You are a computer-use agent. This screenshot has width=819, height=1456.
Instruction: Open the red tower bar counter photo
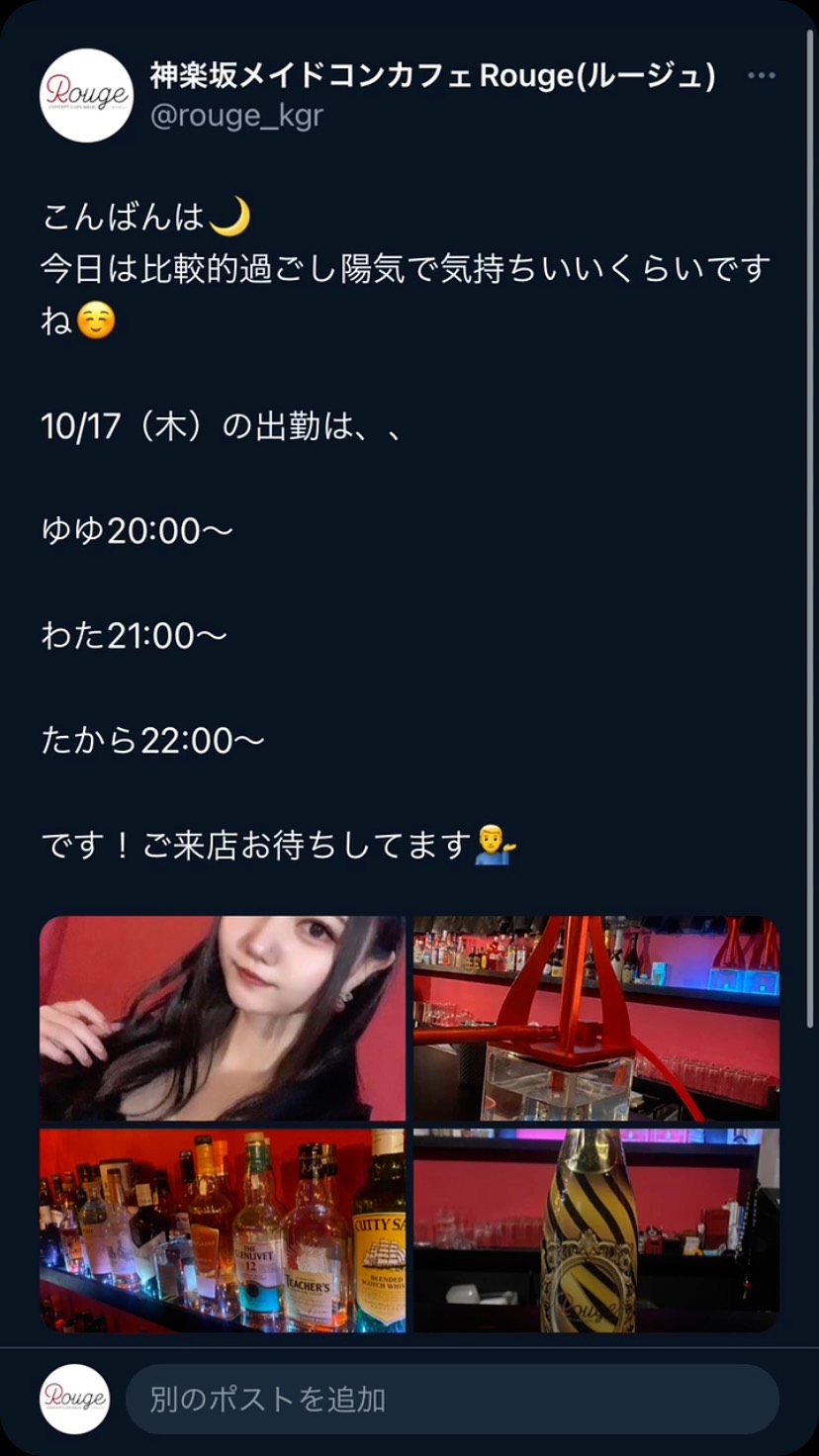[596, 1019]
